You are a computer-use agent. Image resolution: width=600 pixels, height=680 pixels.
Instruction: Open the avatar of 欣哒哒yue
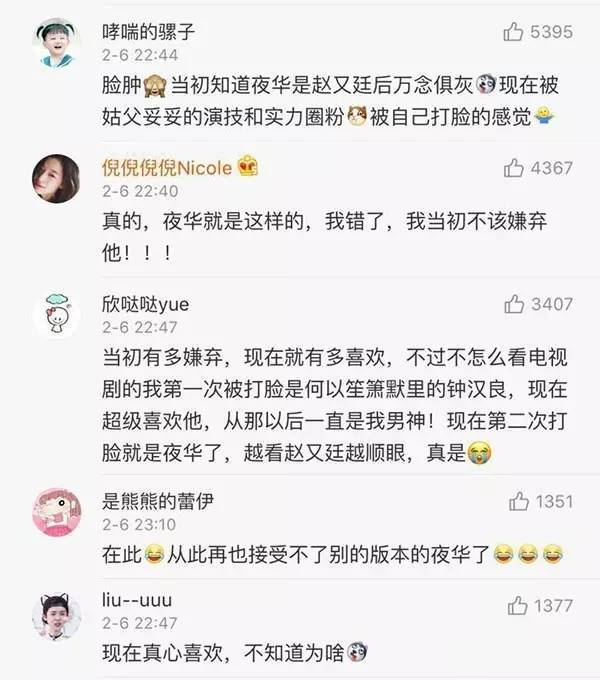coord(56,316)
